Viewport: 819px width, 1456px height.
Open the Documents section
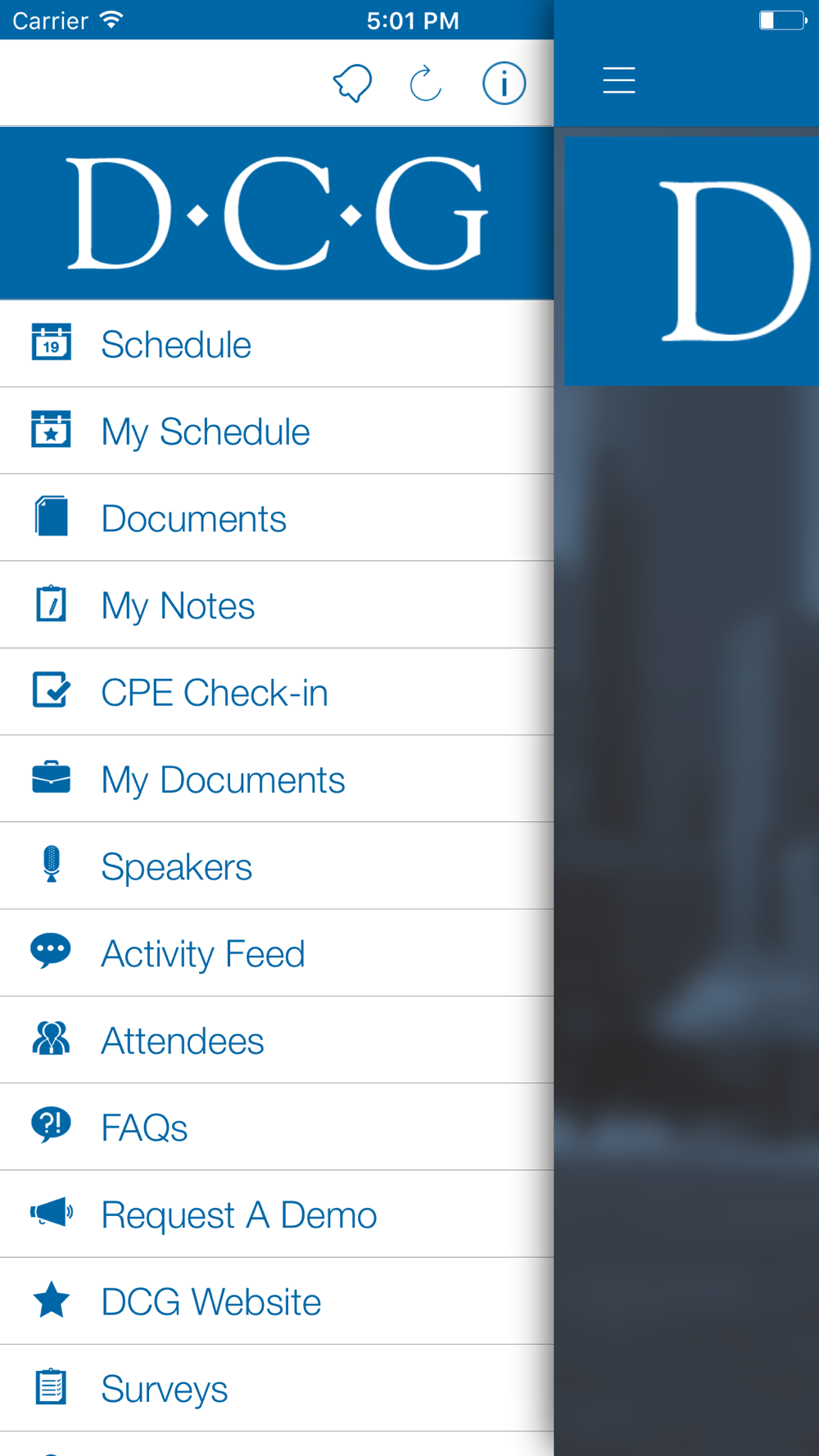277,518
